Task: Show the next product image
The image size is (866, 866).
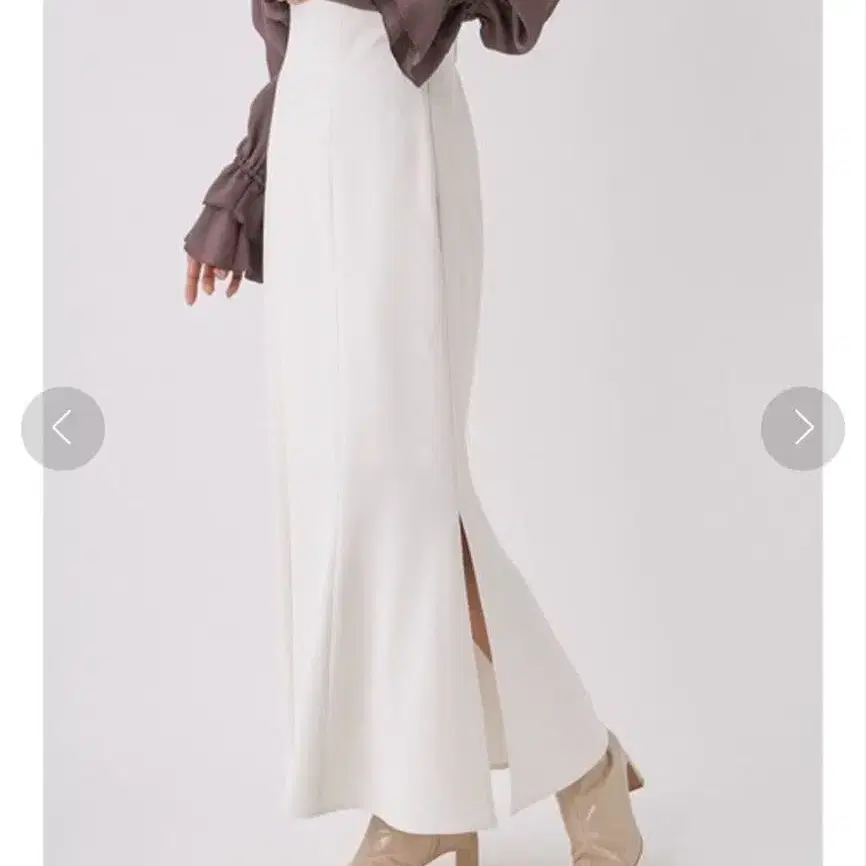Action: pos(802,428)
